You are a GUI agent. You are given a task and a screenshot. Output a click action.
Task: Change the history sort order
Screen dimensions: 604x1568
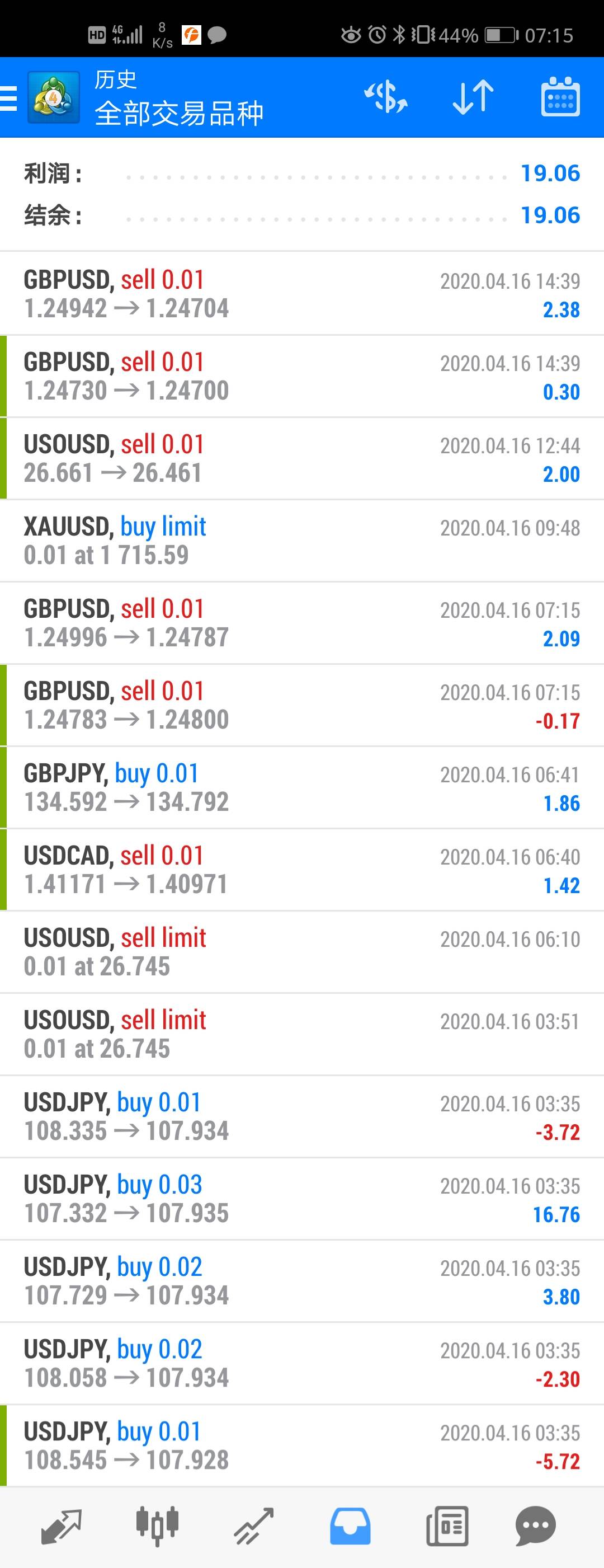coord(473,97)
